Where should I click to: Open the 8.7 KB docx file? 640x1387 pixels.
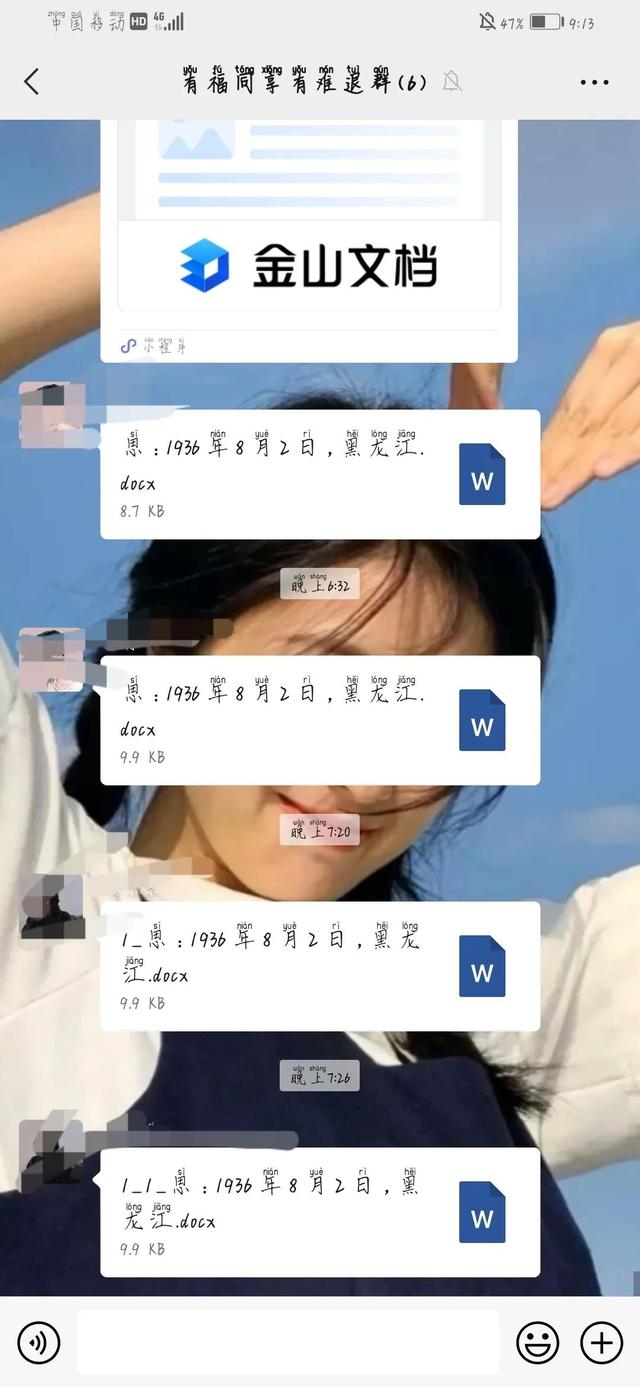click(320, 474)
